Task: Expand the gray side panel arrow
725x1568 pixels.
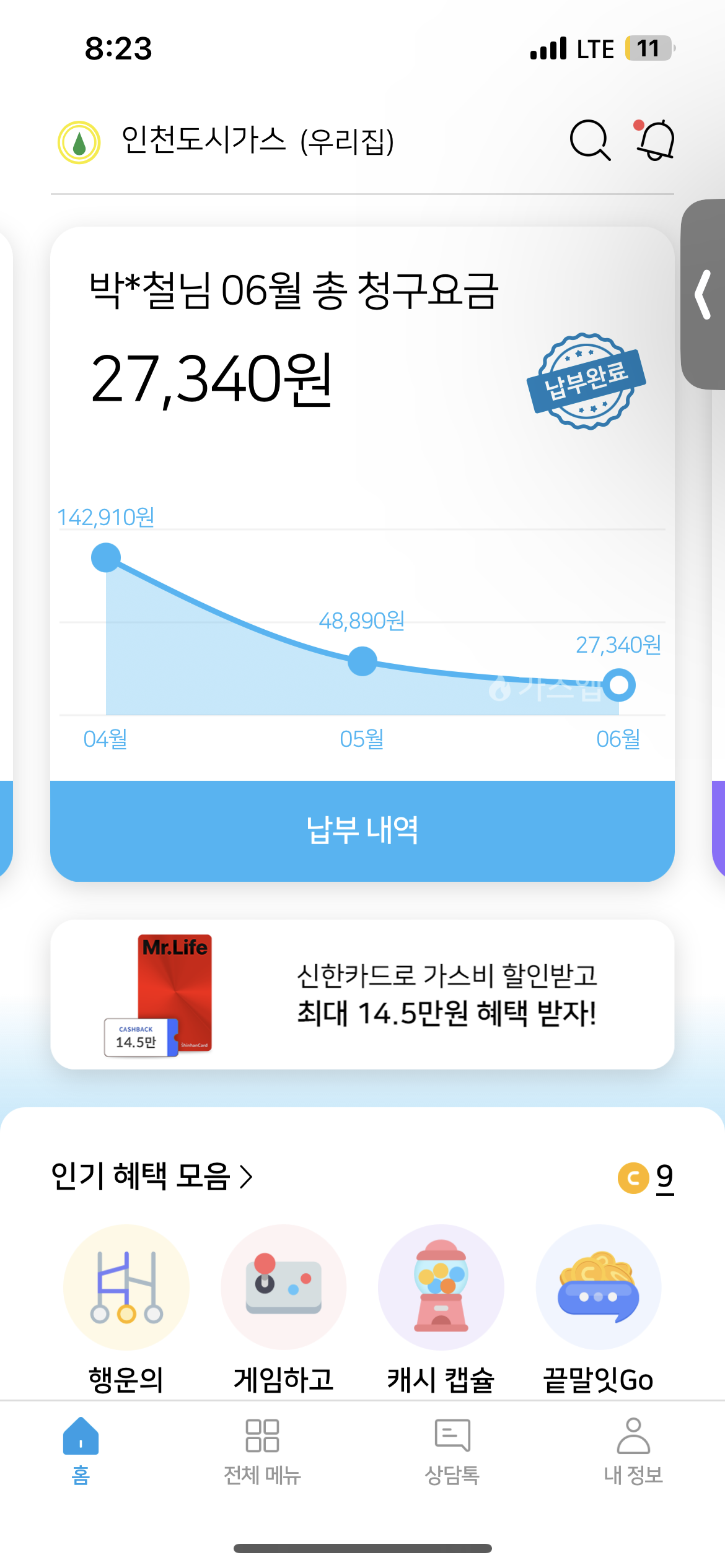Action: click(x=703, y=295)
